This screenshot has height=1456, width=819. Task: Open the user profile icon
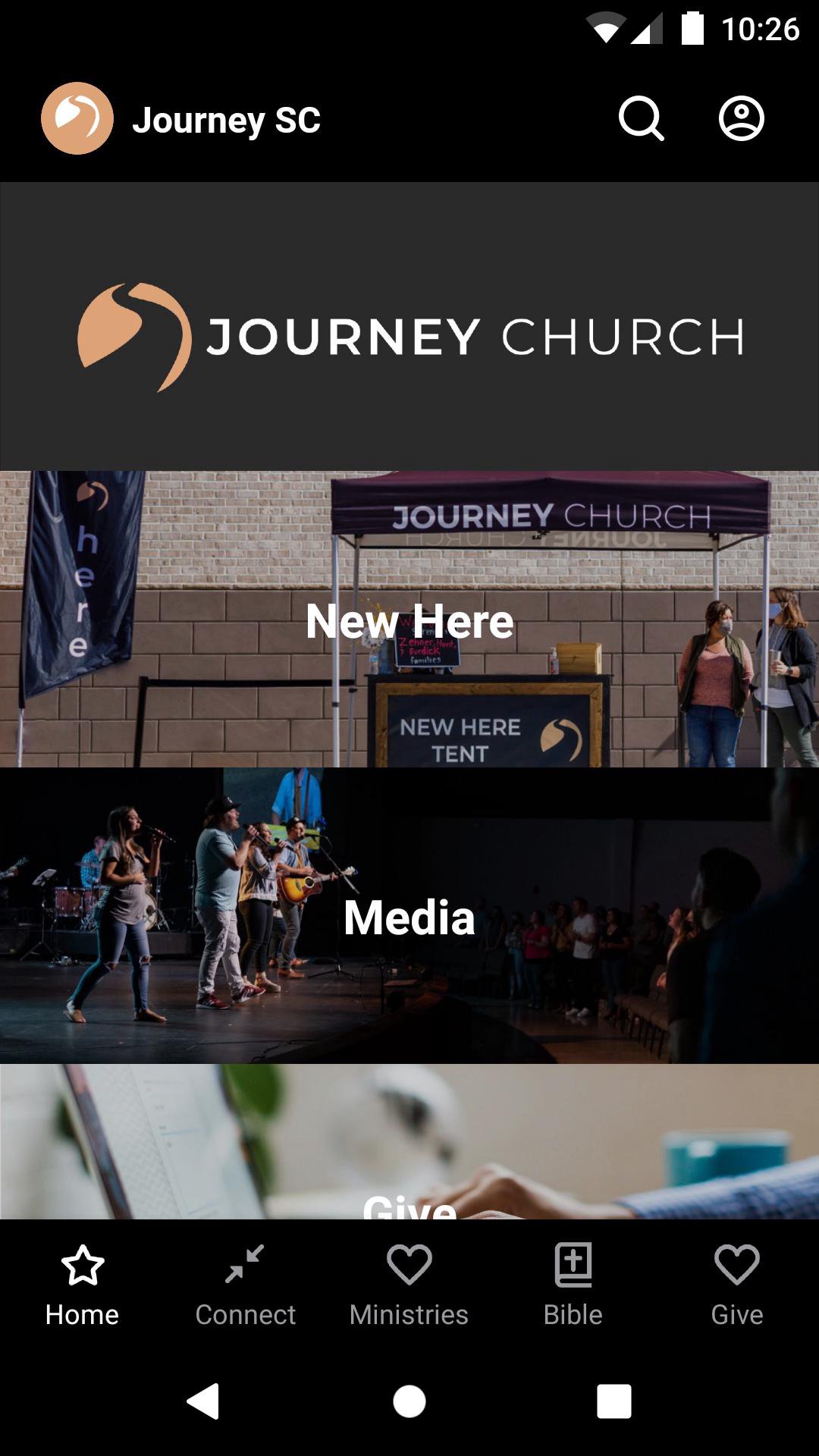click(x=741, y=119)
